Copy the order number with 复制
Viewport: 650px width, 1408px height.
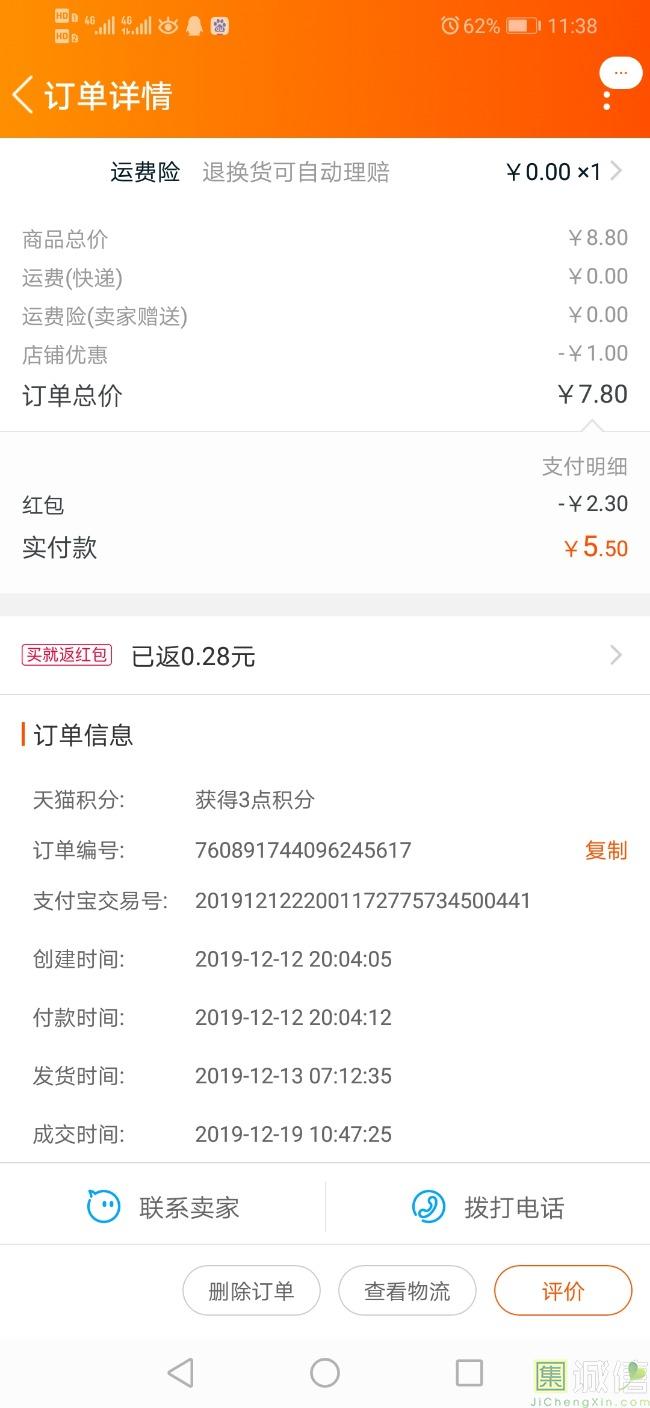605,850
